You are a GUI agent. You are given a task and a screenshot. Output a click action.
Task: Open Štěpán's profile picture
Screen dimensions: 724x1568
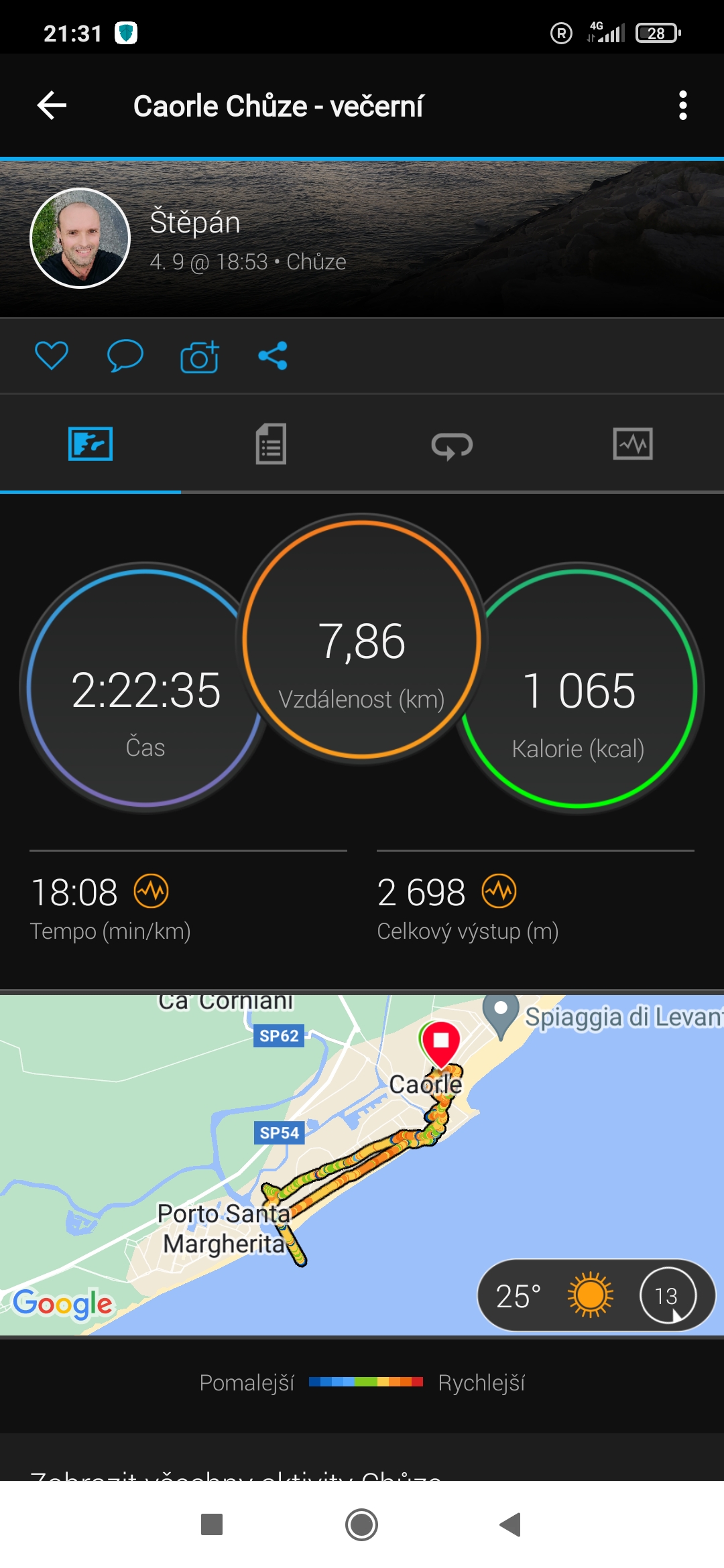tap(80, 238)
